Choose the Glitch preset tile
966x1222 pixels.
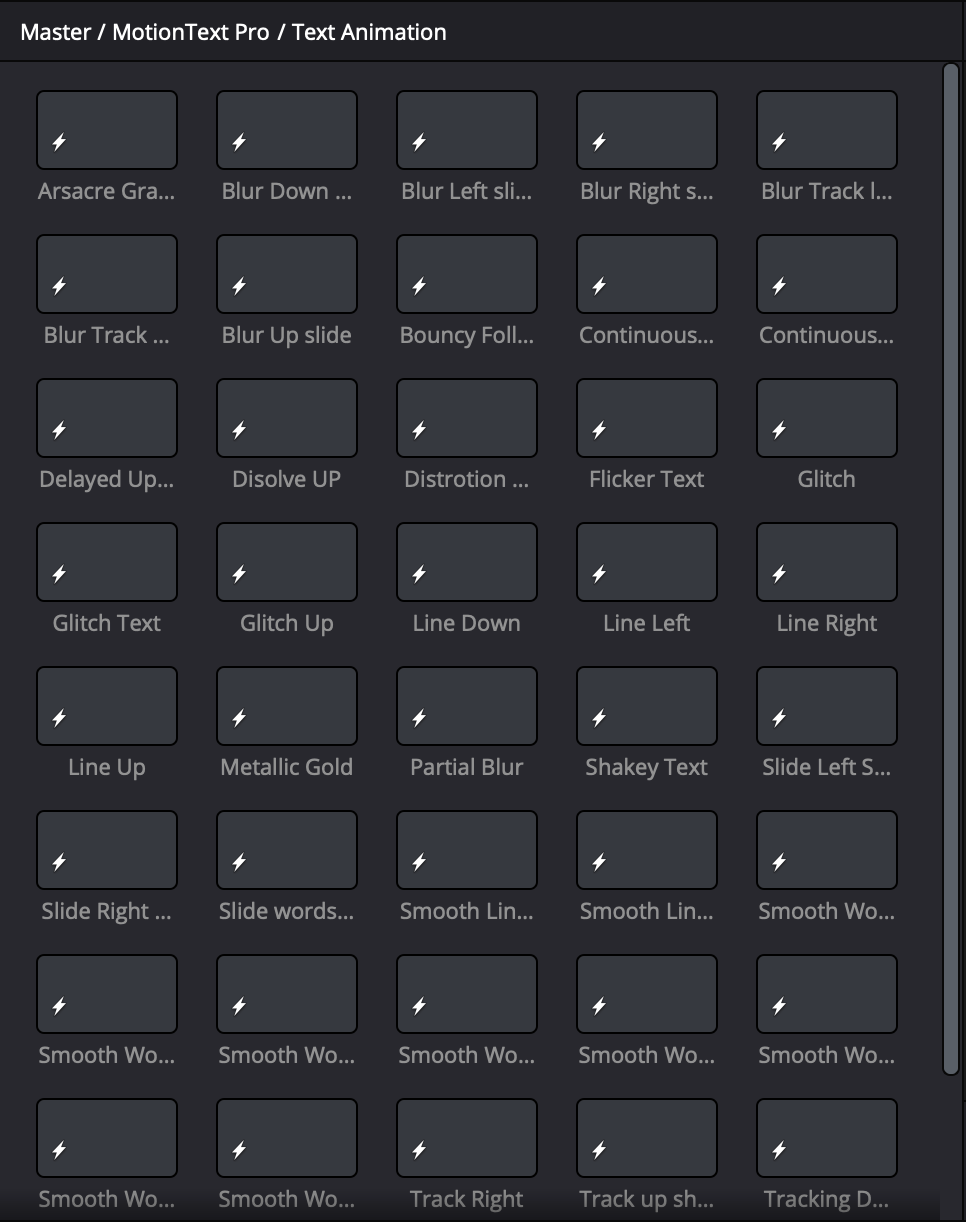pos(827,418)
